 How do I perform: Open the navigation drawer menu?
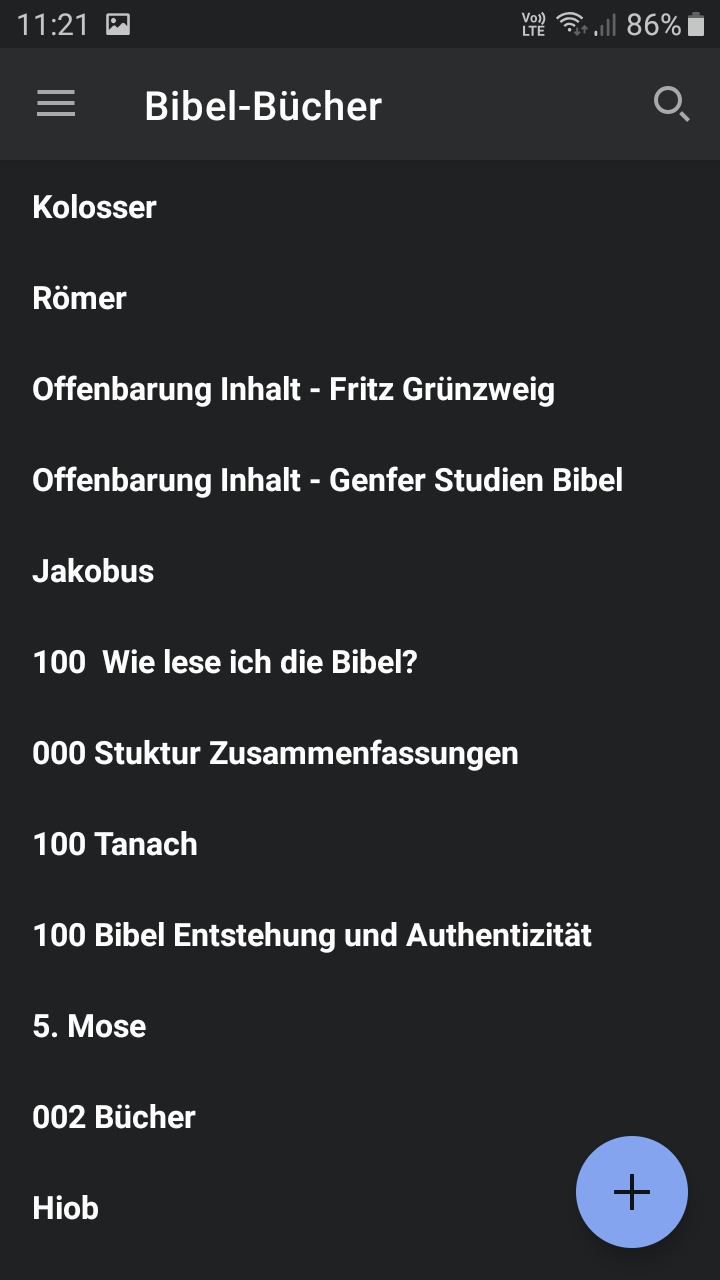[56, 104]
